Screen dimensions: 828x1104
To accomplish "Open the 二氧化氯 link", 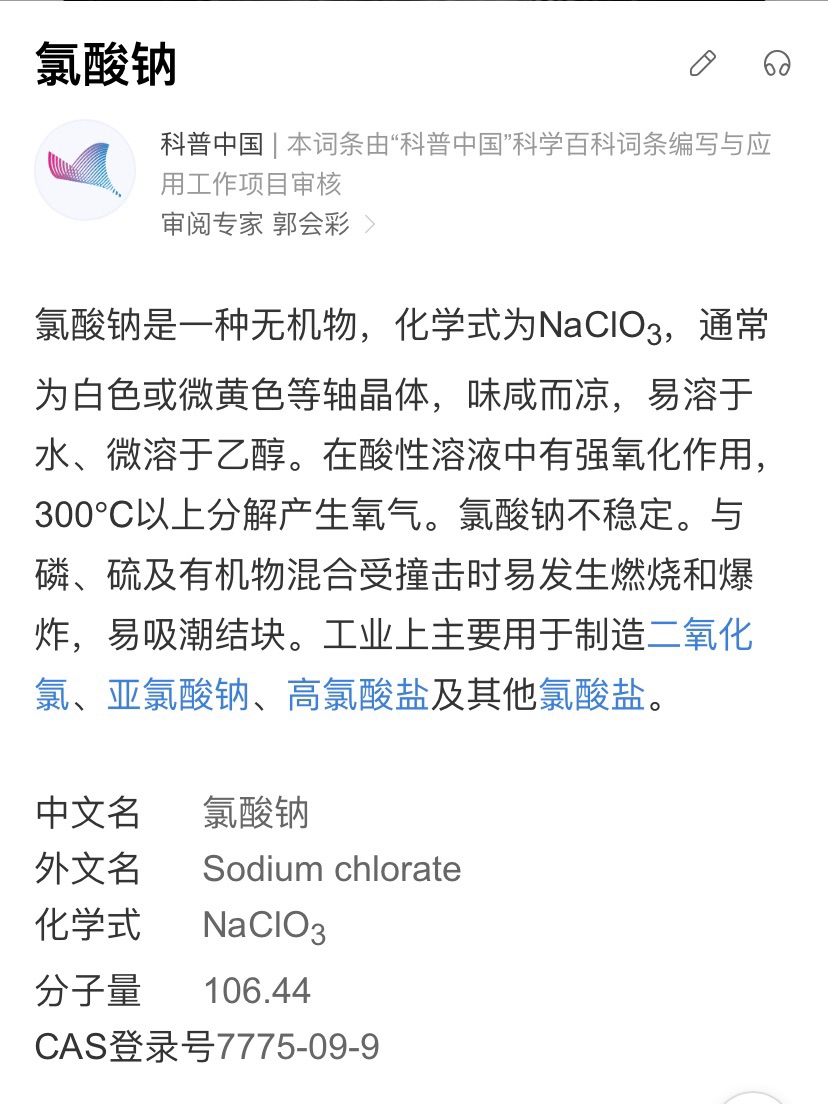I will pyautogui.click(x=699, y=634).
